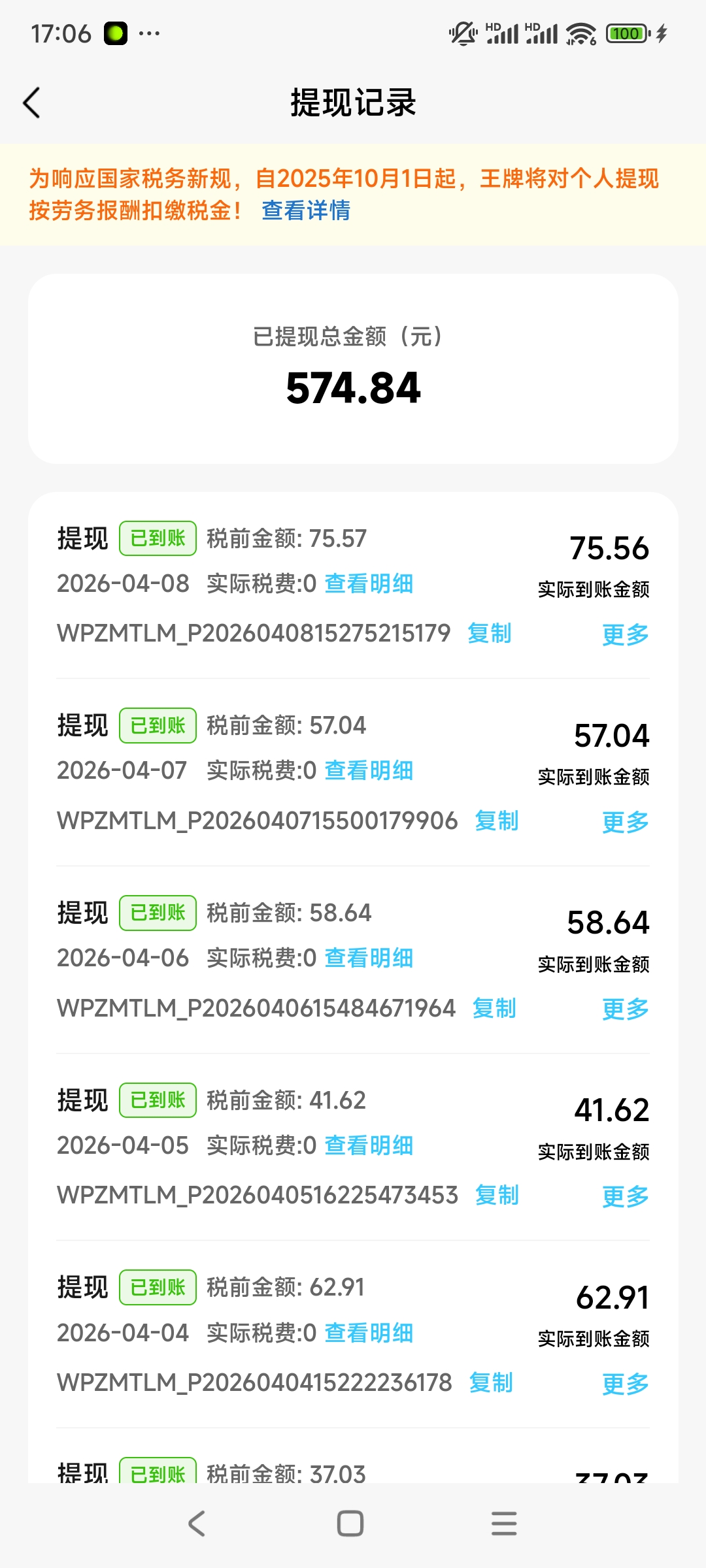Tap the home button in navigation bar
The height and width of the screenshot is (1568, 706).
(351, 1524)
